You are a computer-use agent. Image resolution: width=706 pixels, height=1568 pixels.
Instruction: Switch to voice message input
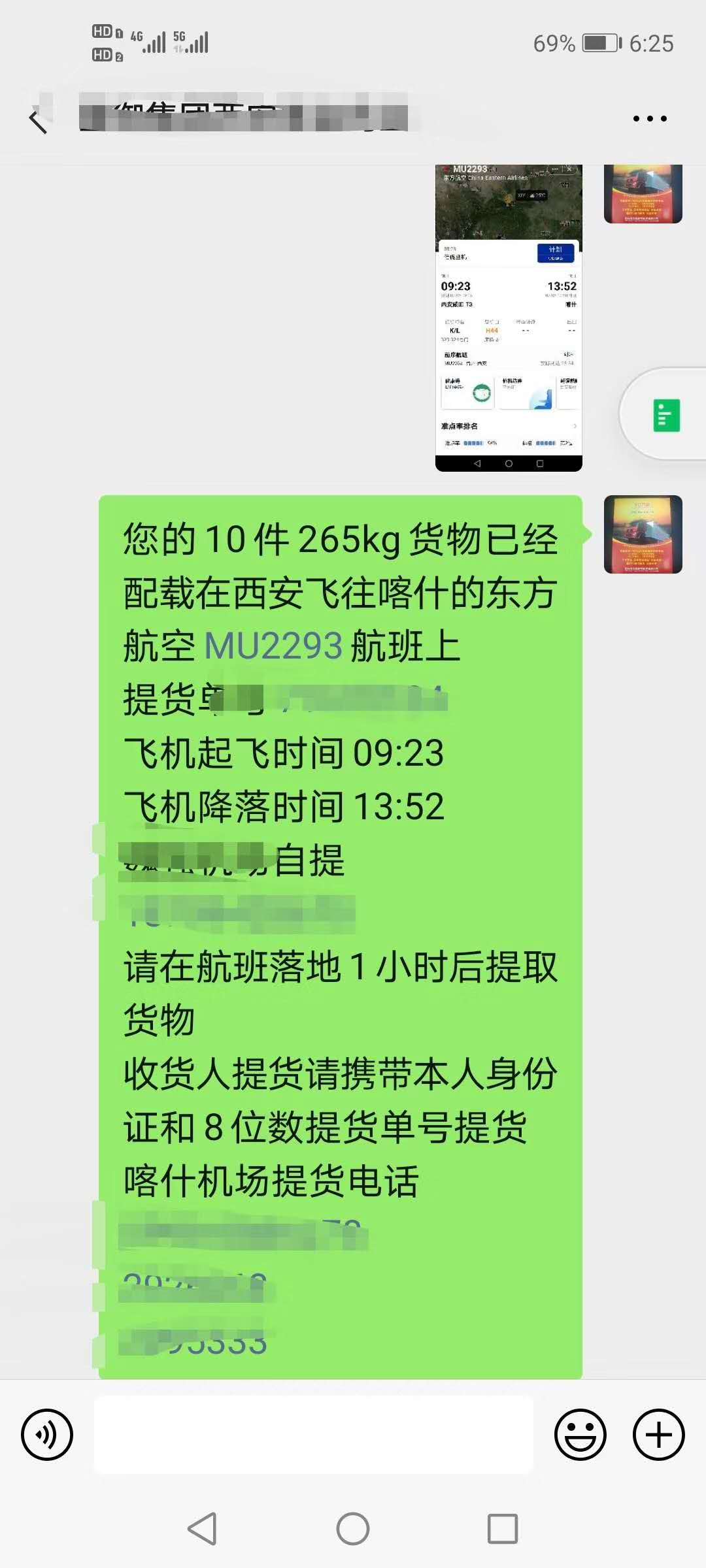(x=47, y=1435)
